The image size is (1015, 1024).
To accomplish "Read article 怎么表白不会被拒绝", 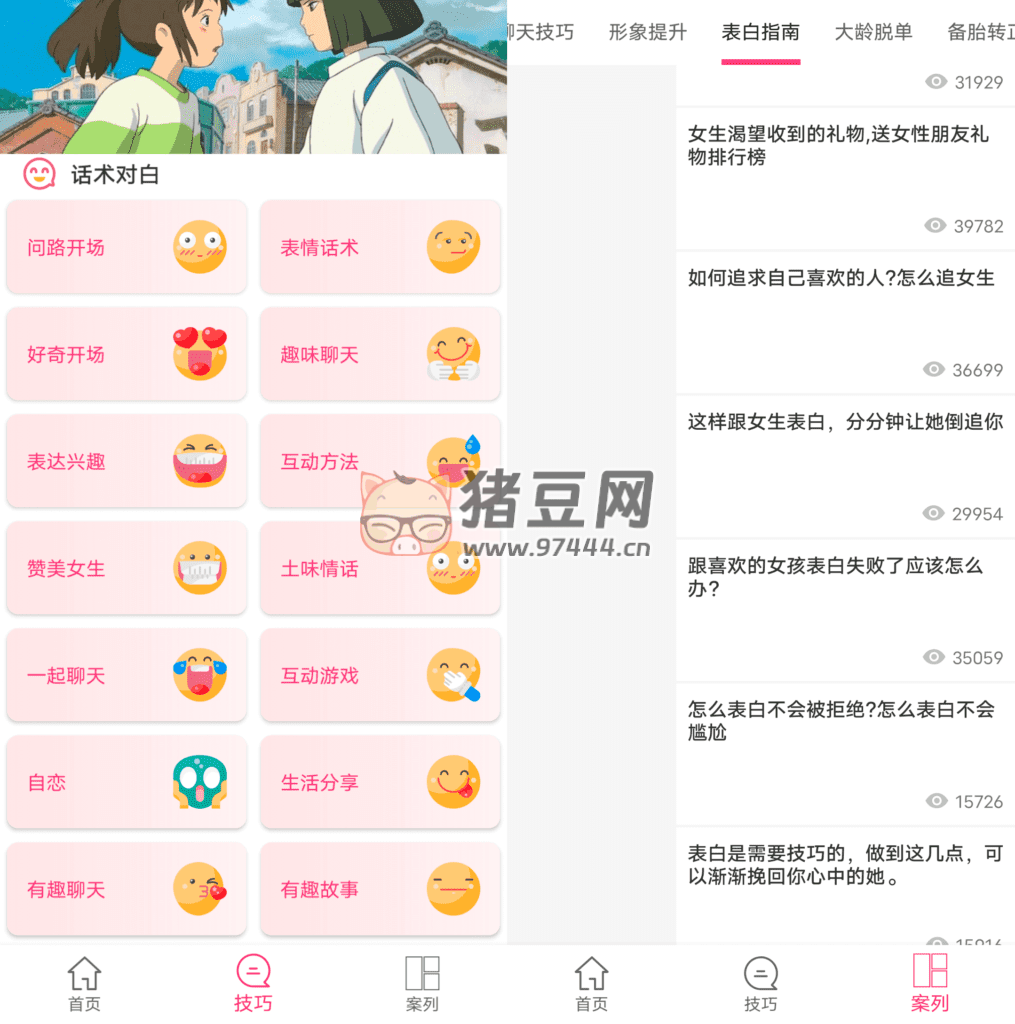I will [840, 720].
